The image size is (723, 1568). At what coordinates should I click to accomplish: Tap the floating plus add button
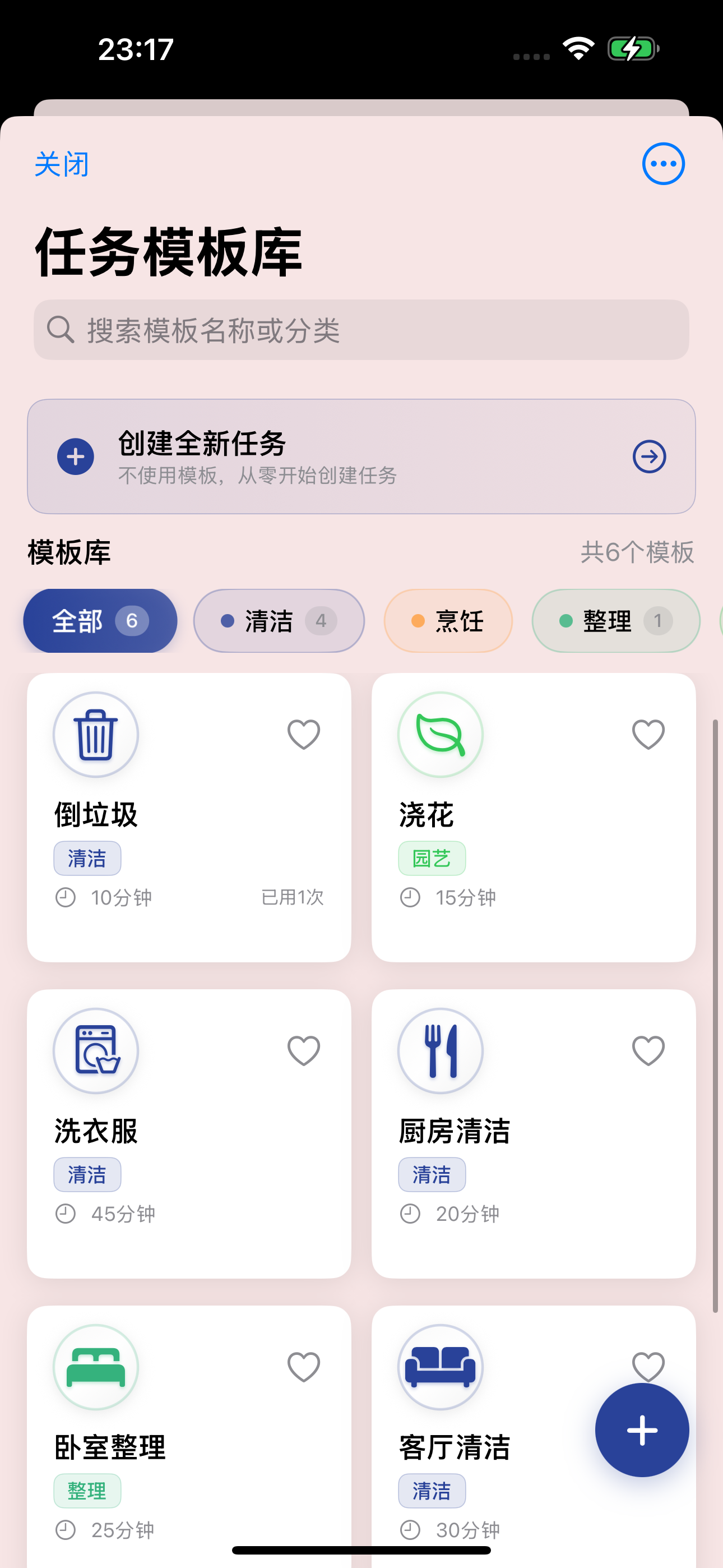coord(642,1430)
